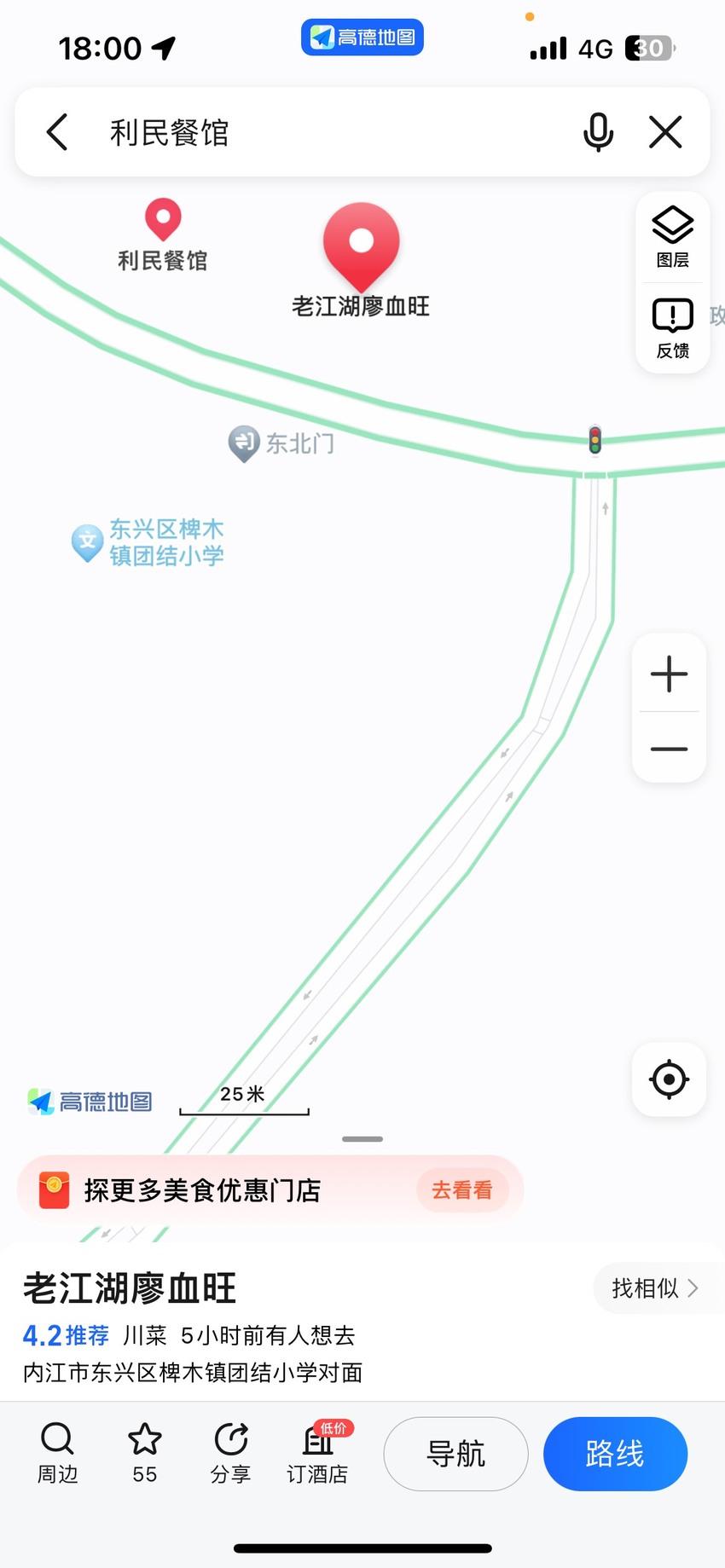Start voice search with the microphone
Image resolution: width=725 pixels, height=1568 pixels.
tap(598, 132)
